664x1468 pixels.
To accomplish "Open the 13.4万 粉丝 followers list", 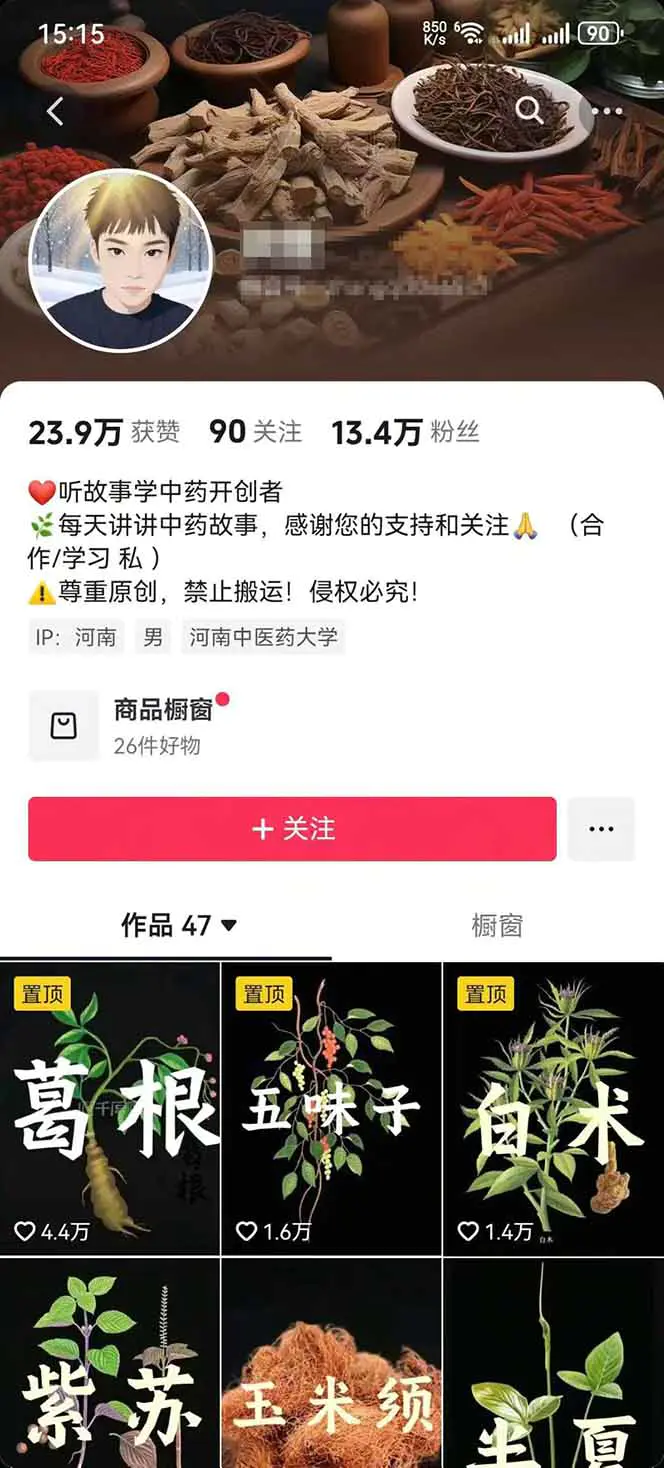I will [x=405, y=432].
